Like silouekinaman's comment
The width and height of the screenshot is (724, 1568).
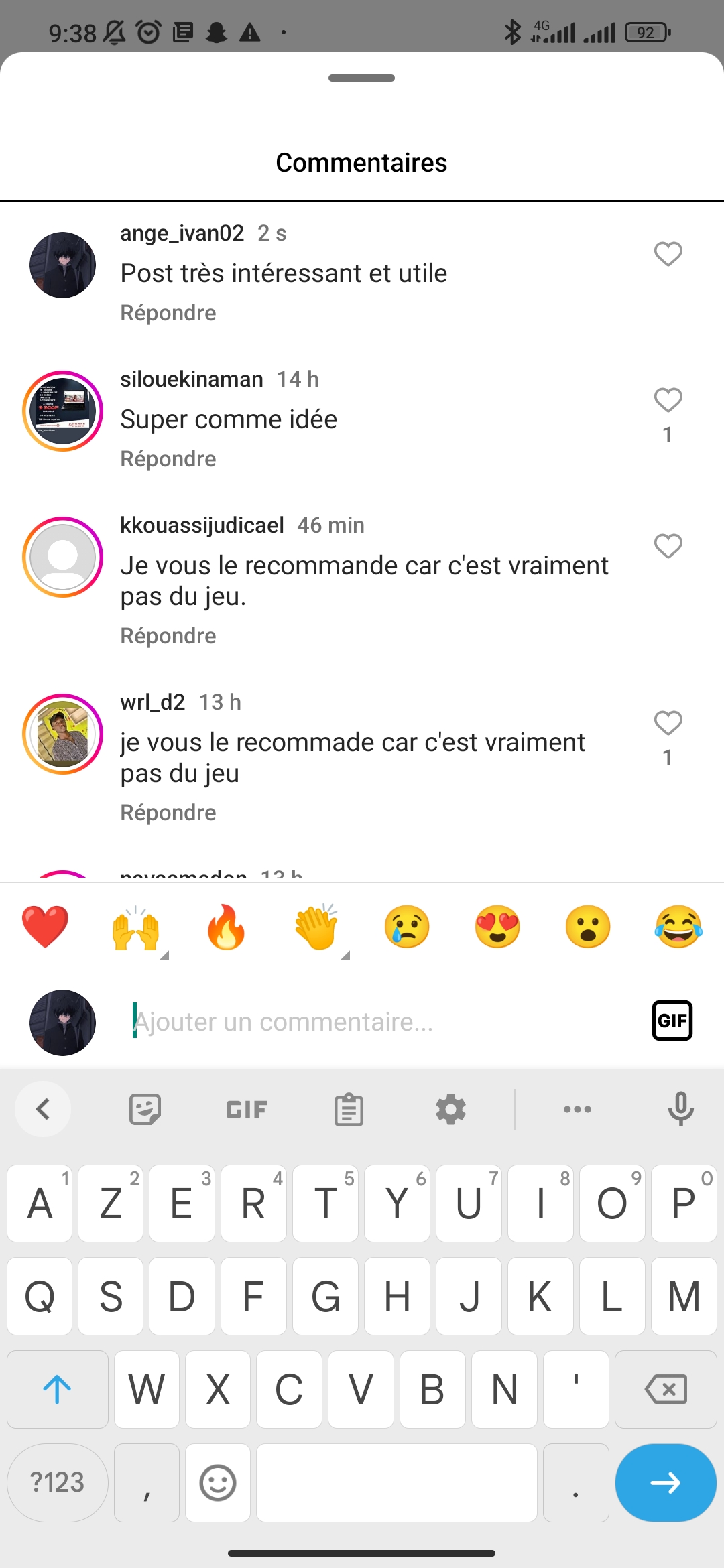(x=668, y=400)
